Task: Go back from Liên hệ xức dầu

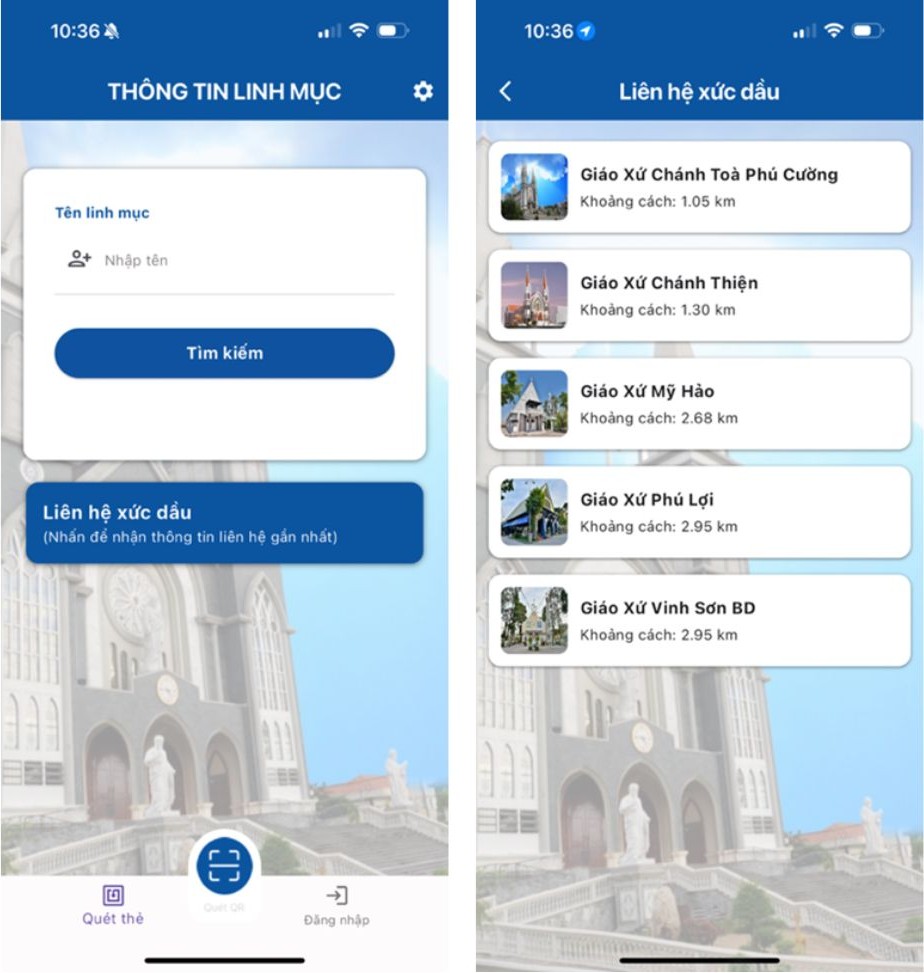Action: pos(505,91)
